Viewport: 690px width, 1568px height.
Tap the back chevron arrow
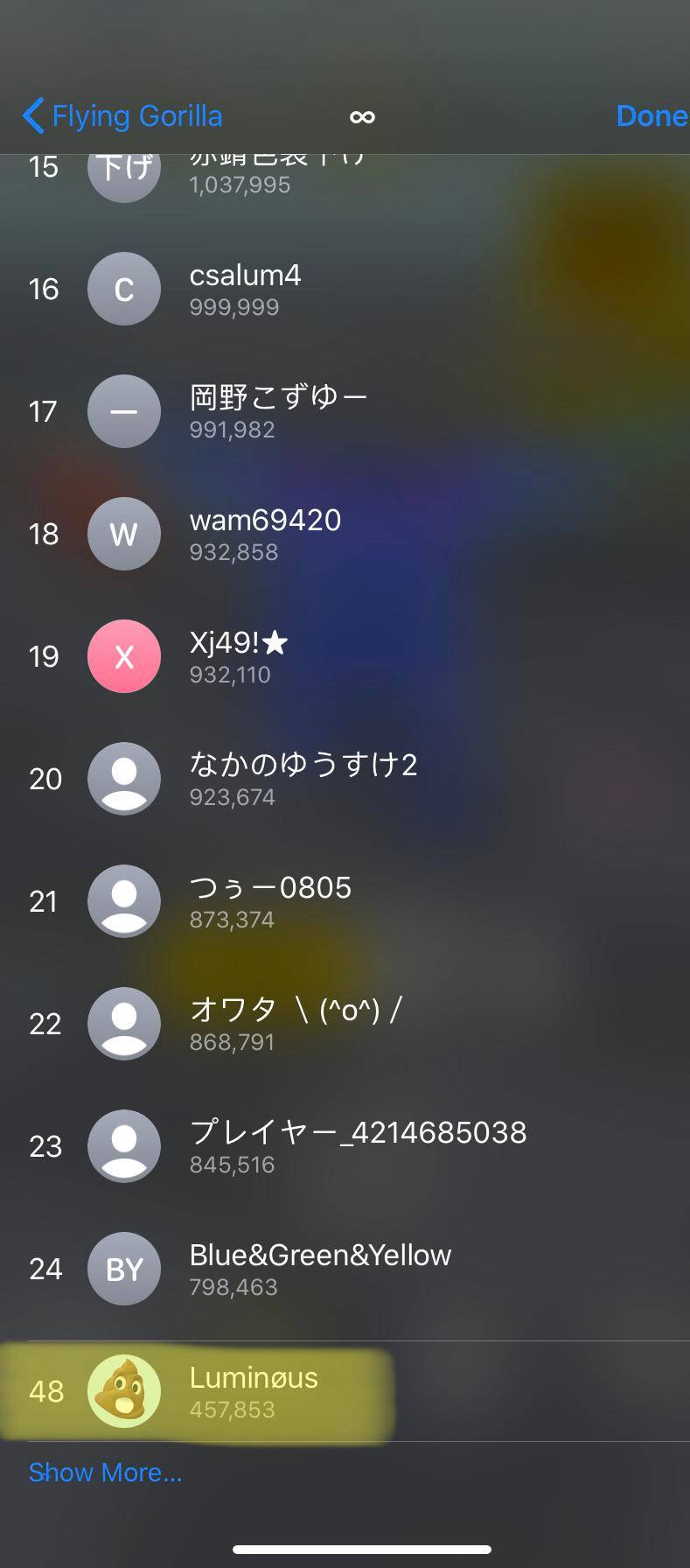[x=31, y=115]
